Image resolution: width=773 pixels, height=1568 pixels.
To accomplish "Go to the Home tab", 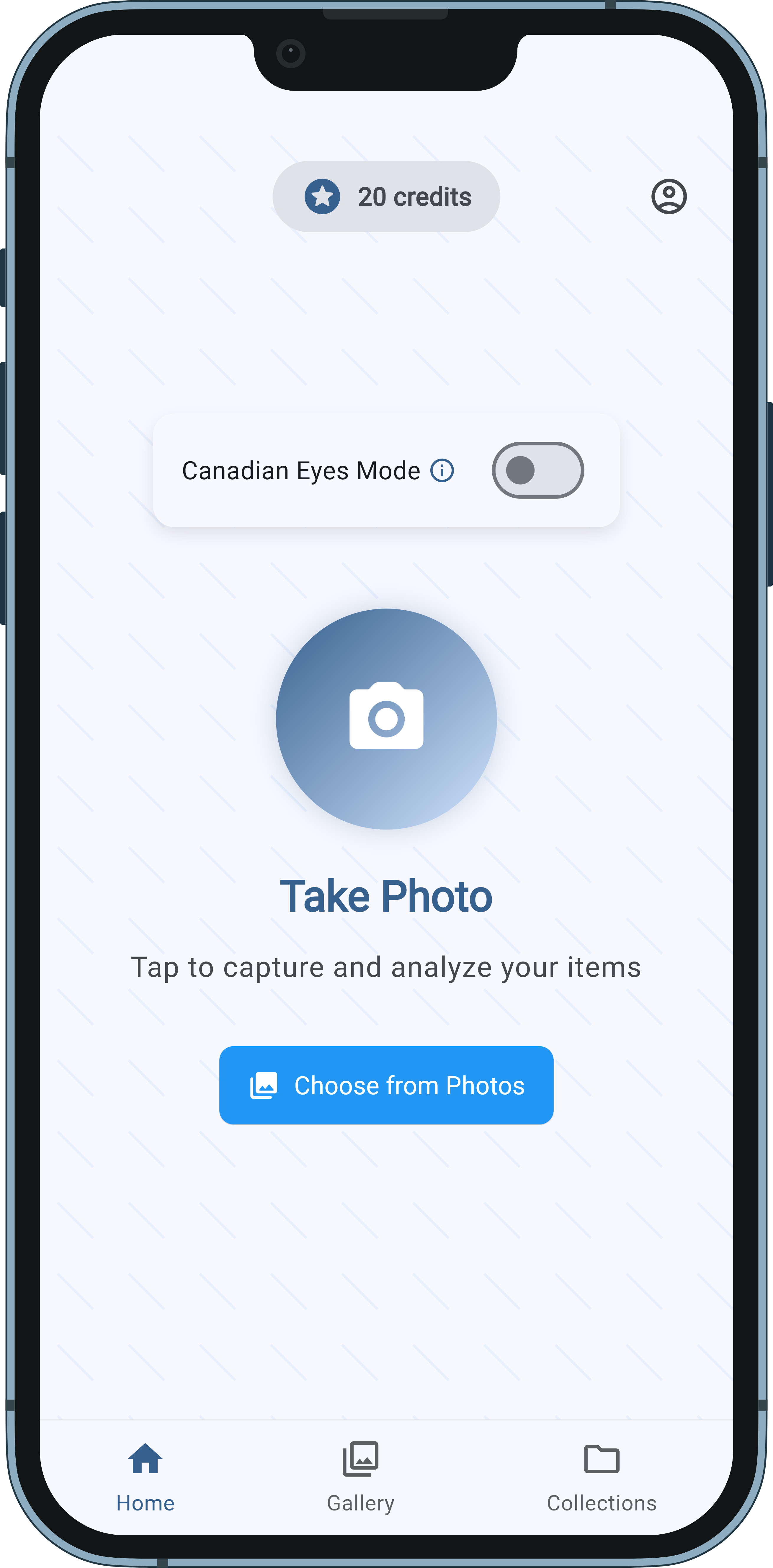I will coord(146,1476).
